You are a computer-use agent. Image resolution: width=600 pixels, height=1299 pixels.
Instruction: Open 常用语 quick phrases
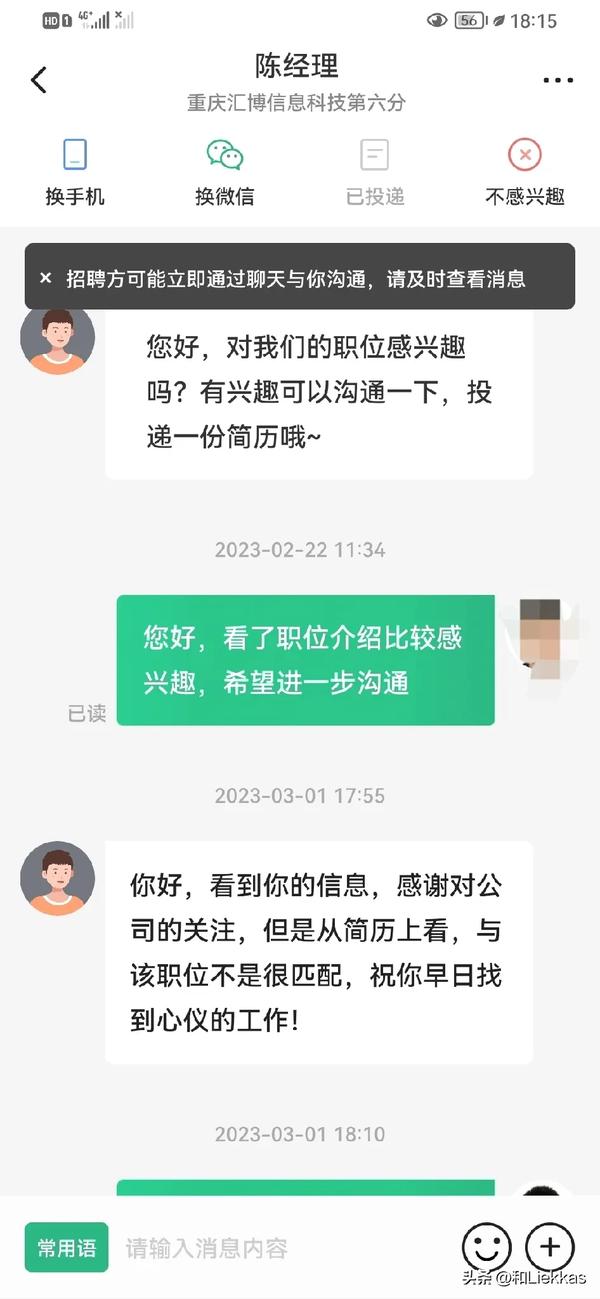click(66, 1247)
